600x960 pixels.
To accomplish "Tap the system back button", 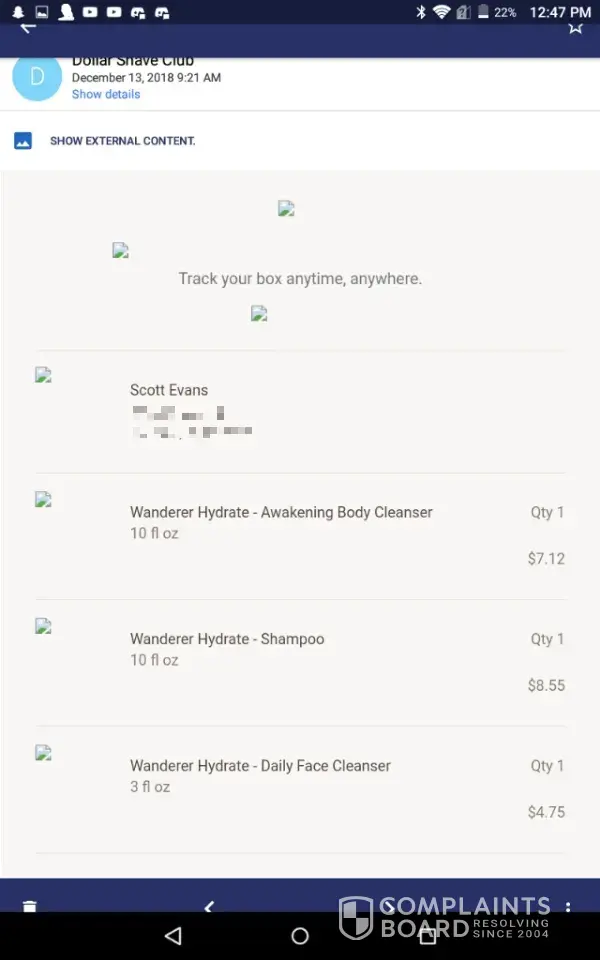I will (x=173, y=936).
